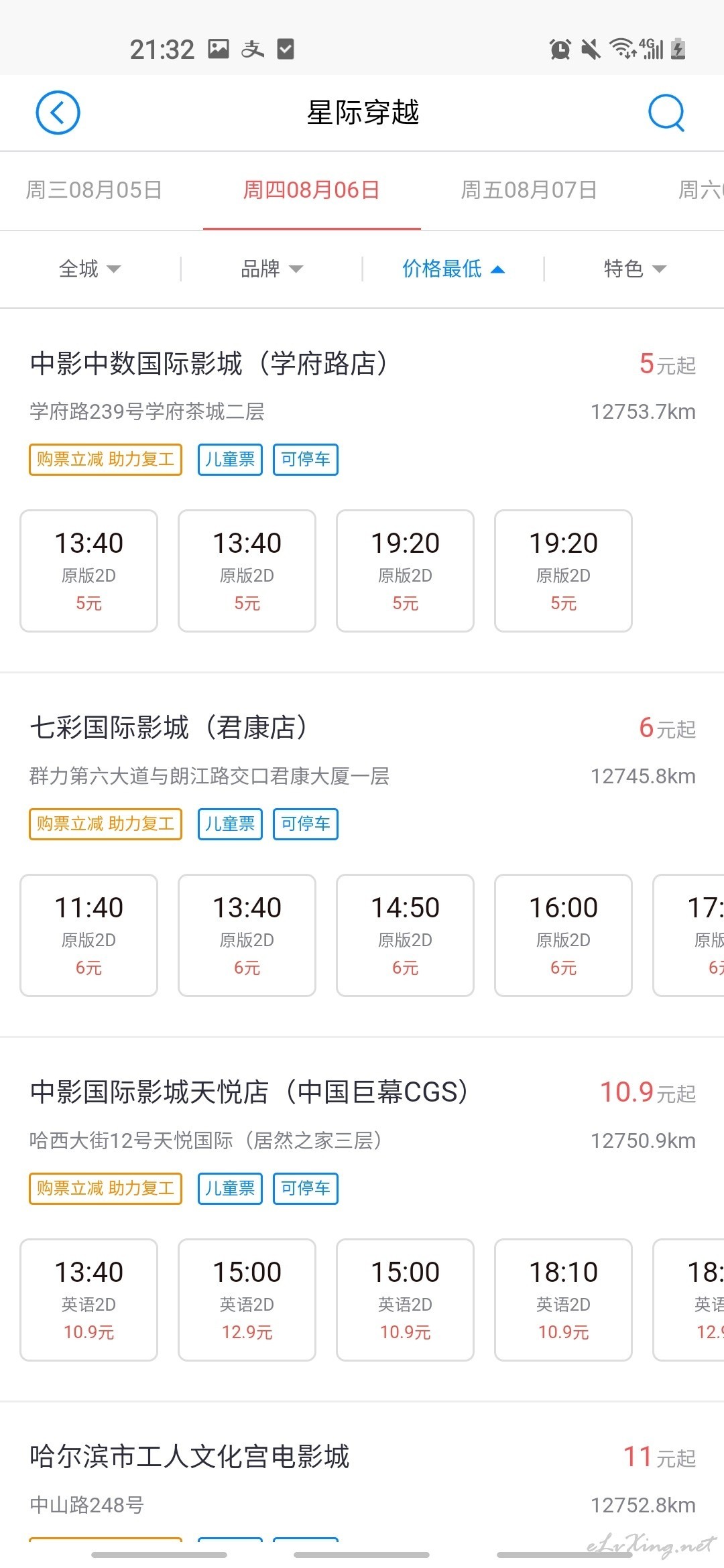Image resolution: width=724 pixels, height=1568 pixels.
Task: Switch to 周三08月05日 date tab
Action: click(94, 190)
